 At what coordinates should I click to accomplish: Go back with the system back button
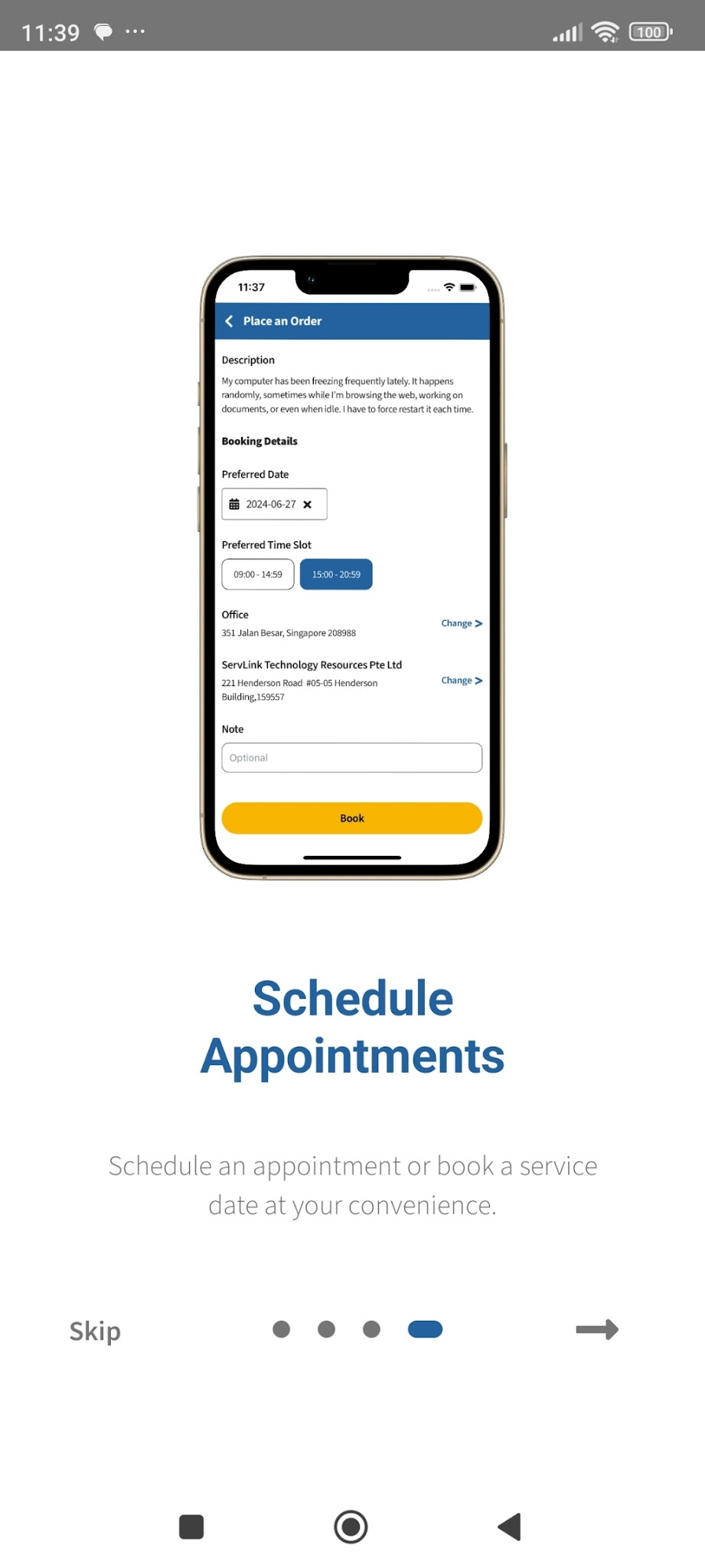(x=509, y=1527)
